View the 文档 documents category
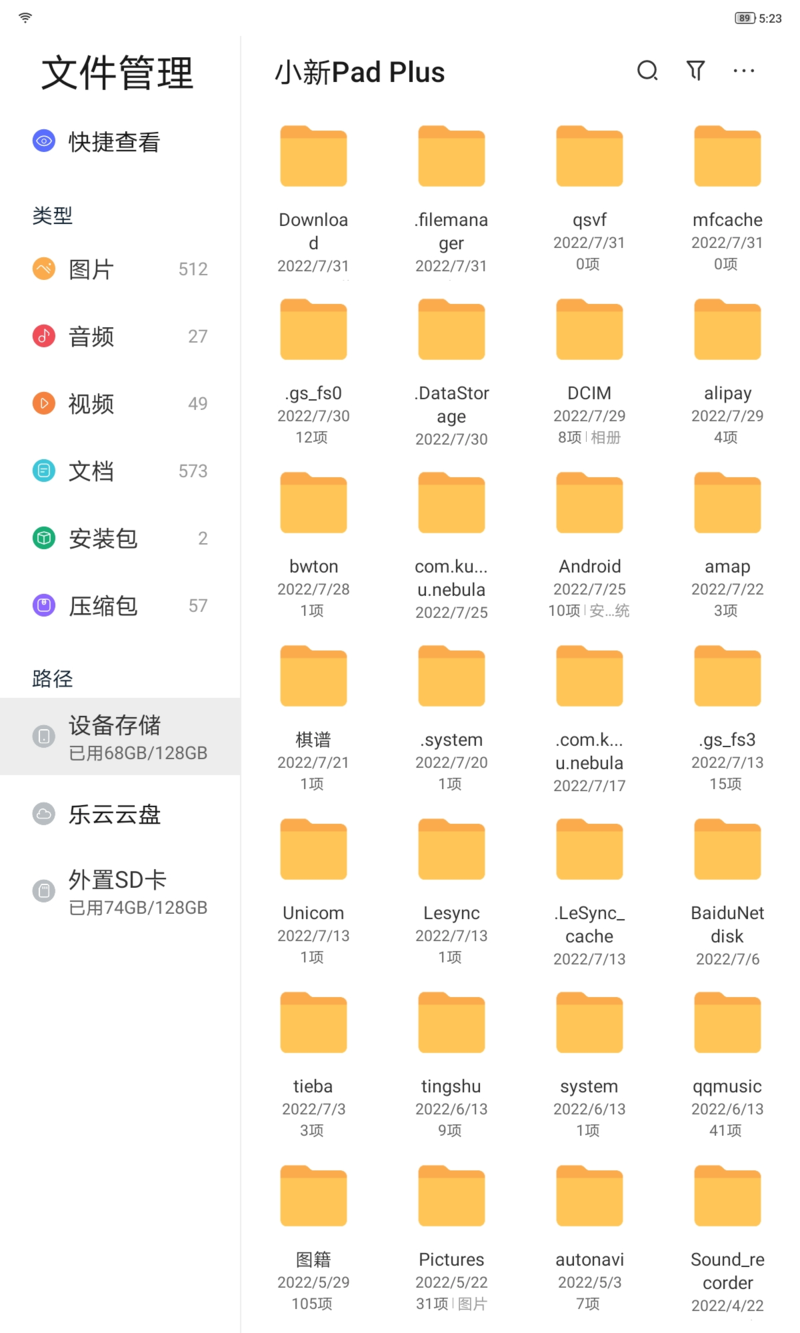The height and width of the screenshot is (1333, 800). coord(90,471)
